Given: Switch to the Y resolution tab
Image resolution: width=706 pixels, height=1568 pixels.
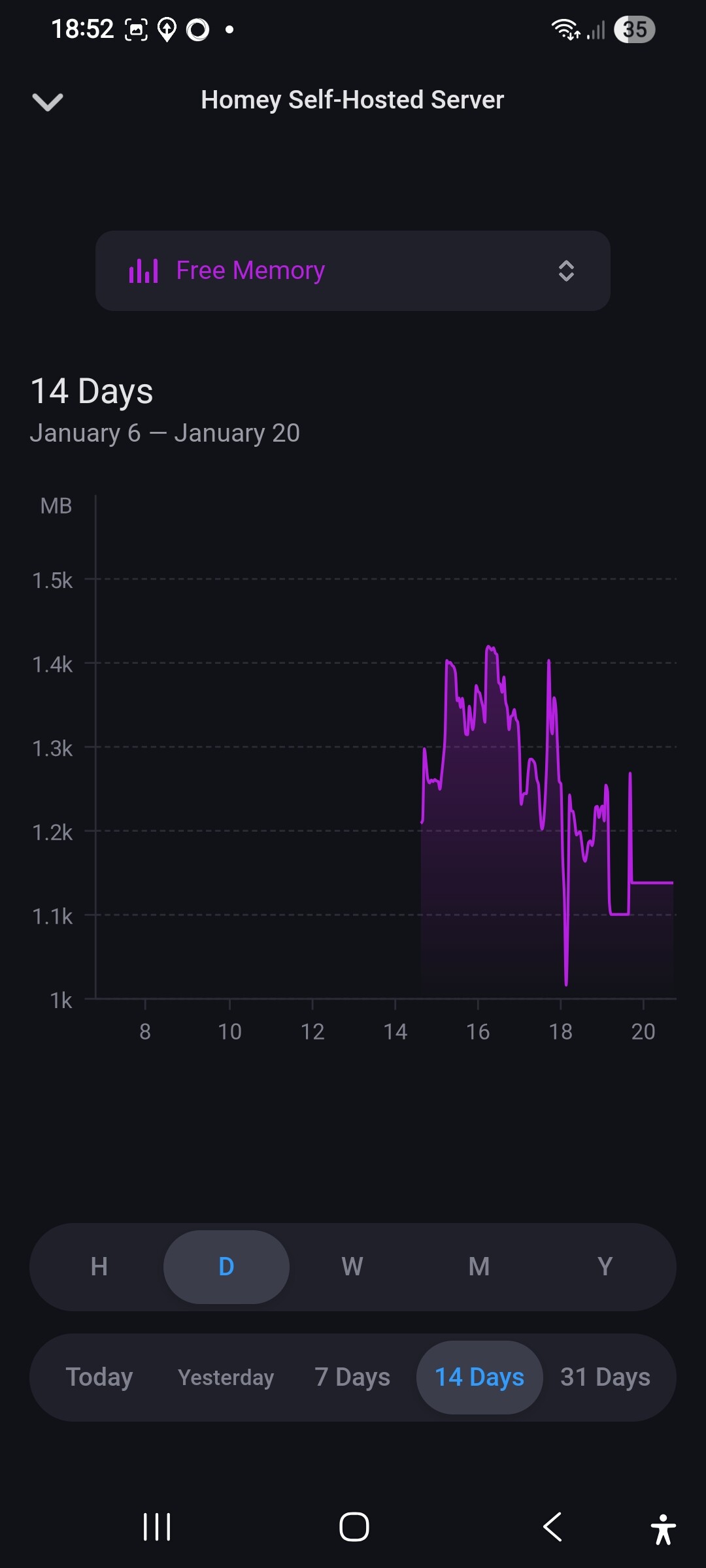Looking at the screenshot, I should [x=605, y=1267].
